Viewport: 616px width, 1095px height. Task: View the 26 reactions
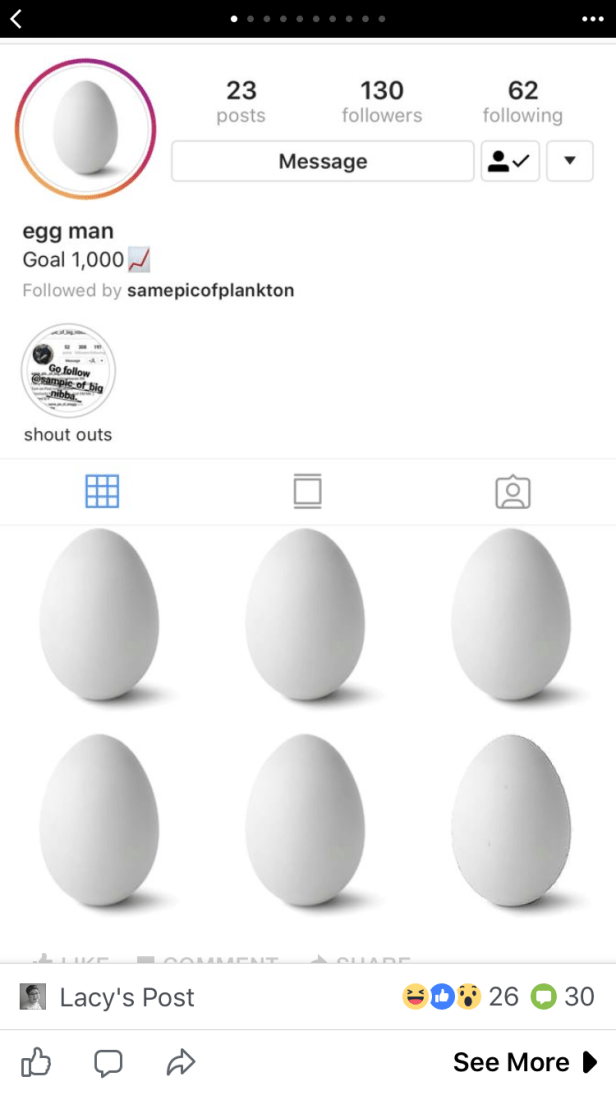click(460, 997)
